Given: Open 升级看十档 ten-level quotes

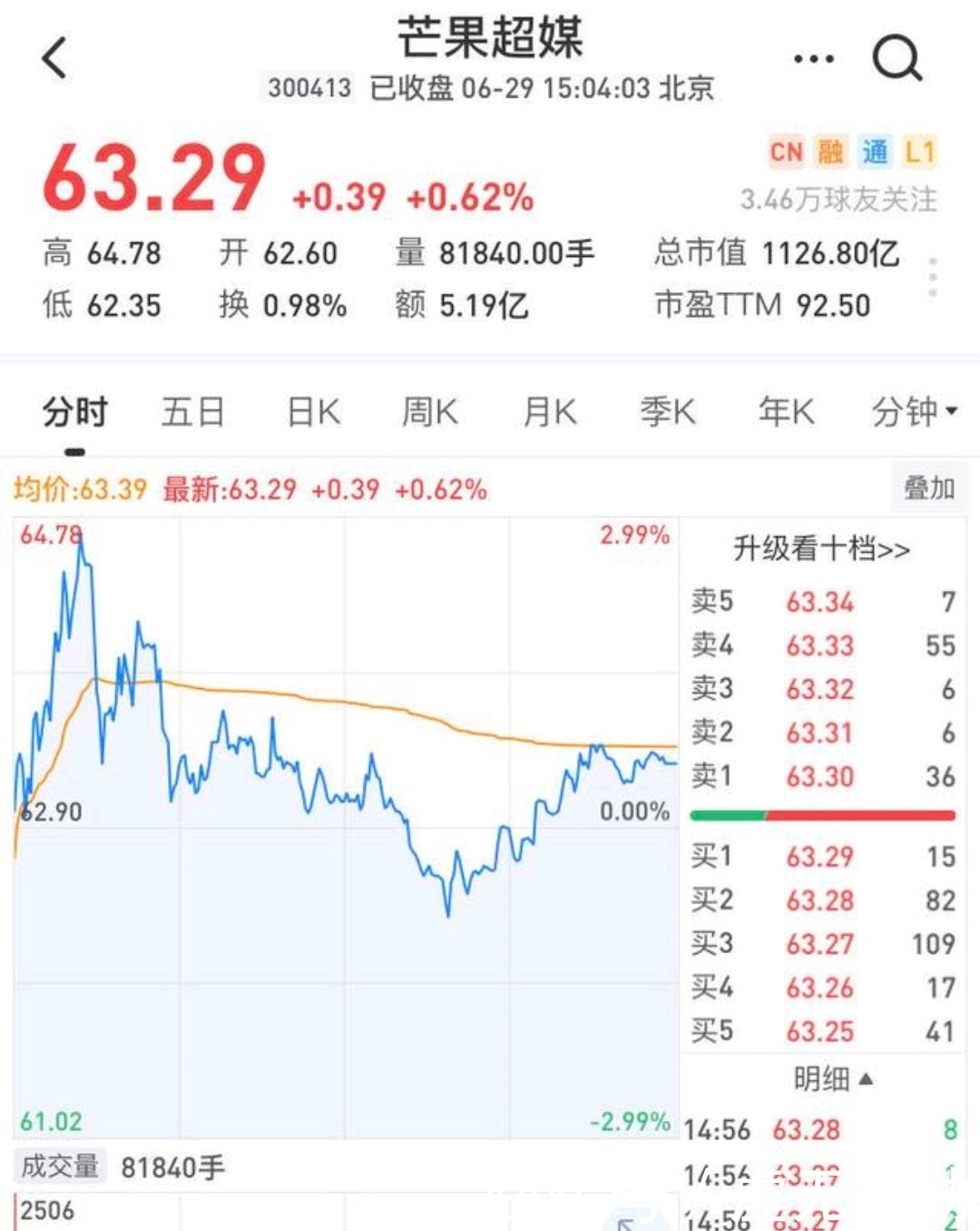Looking at the screenshot, I should click(821, 548).
